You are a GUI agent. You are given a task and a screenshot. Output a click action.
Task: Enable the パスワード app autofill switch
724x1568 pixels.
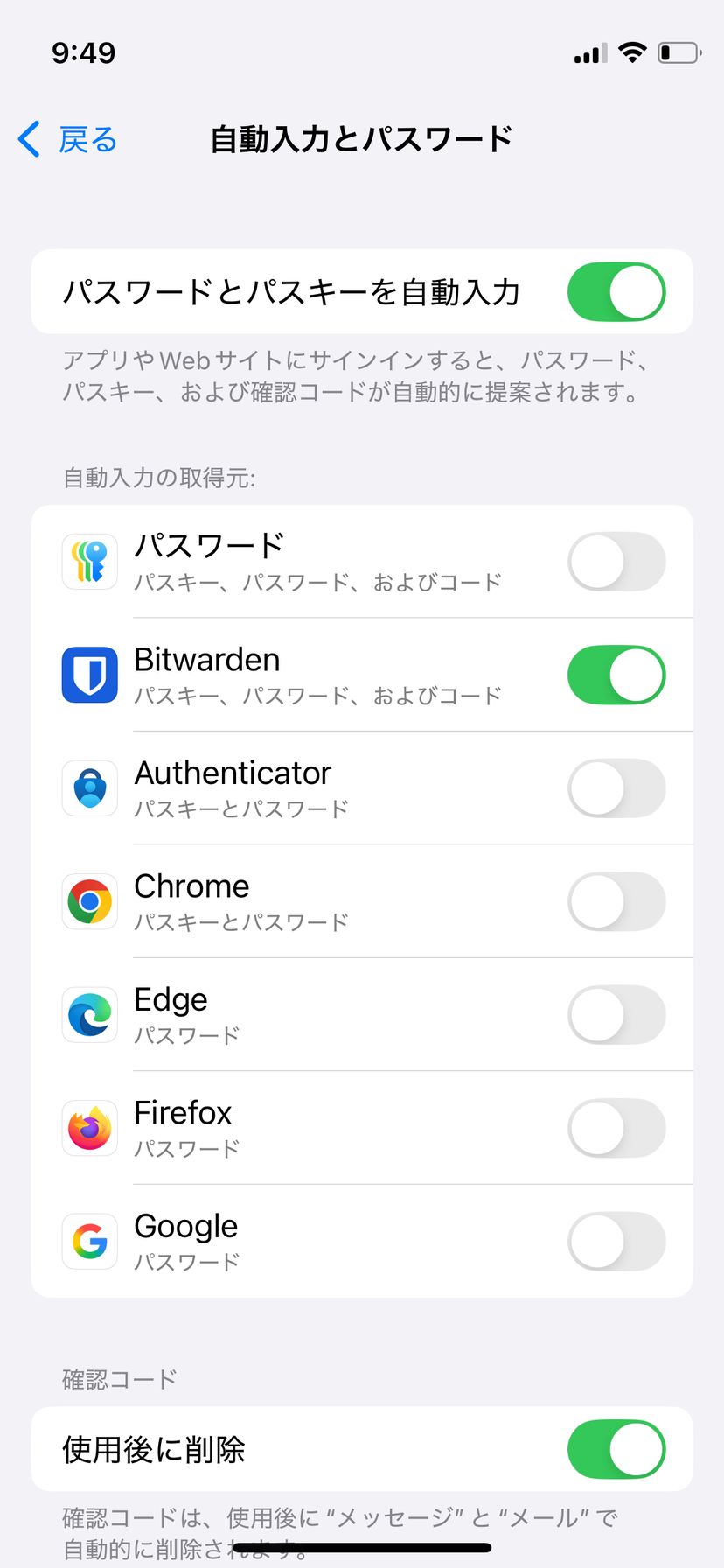pos(616,562)
